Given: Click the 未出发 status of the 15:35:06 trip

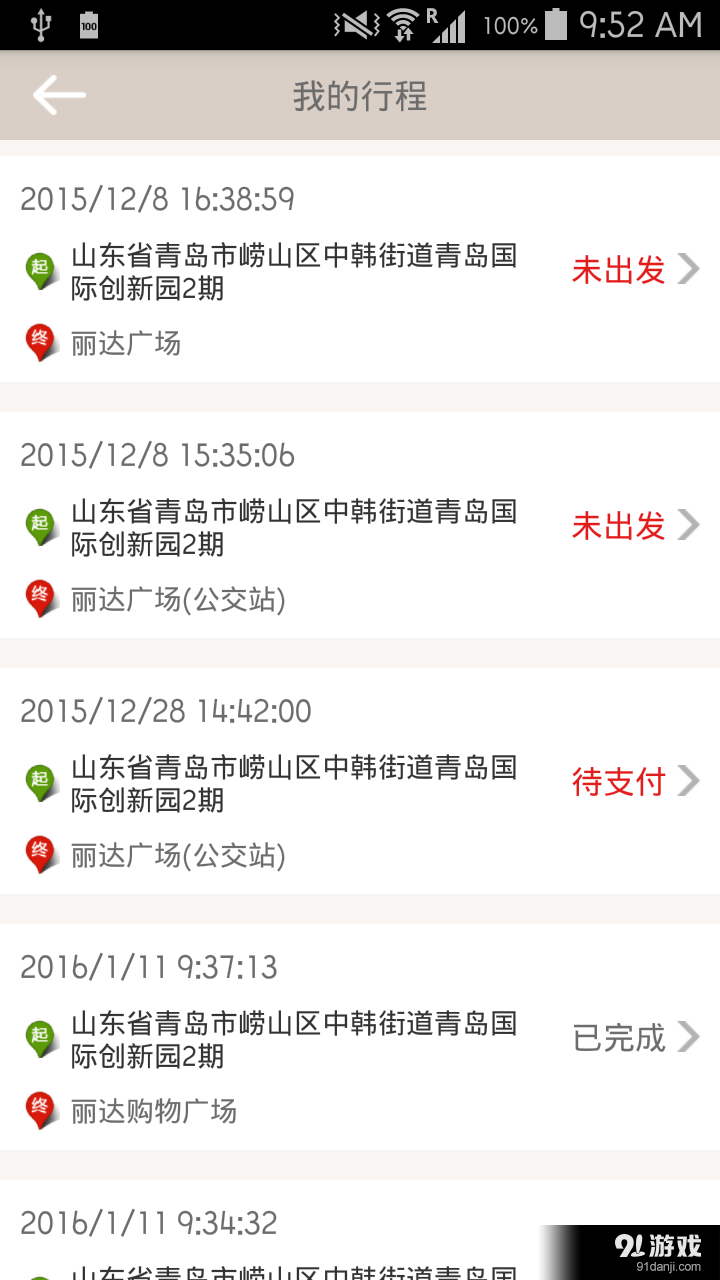Looking at the screenshot, I should coord(618,526).
